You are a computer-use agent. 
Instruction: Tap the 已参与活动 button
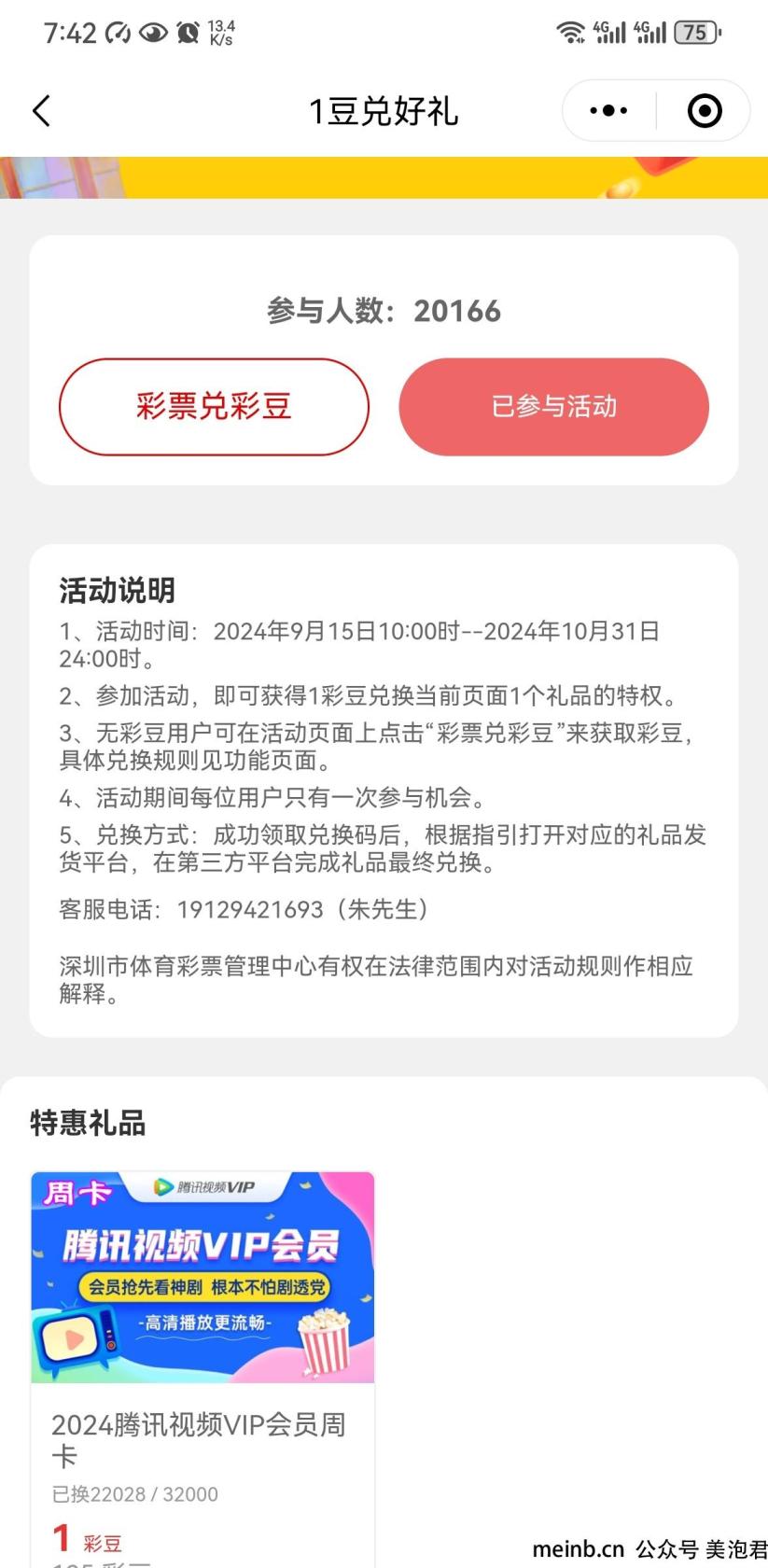pos(553,407)
